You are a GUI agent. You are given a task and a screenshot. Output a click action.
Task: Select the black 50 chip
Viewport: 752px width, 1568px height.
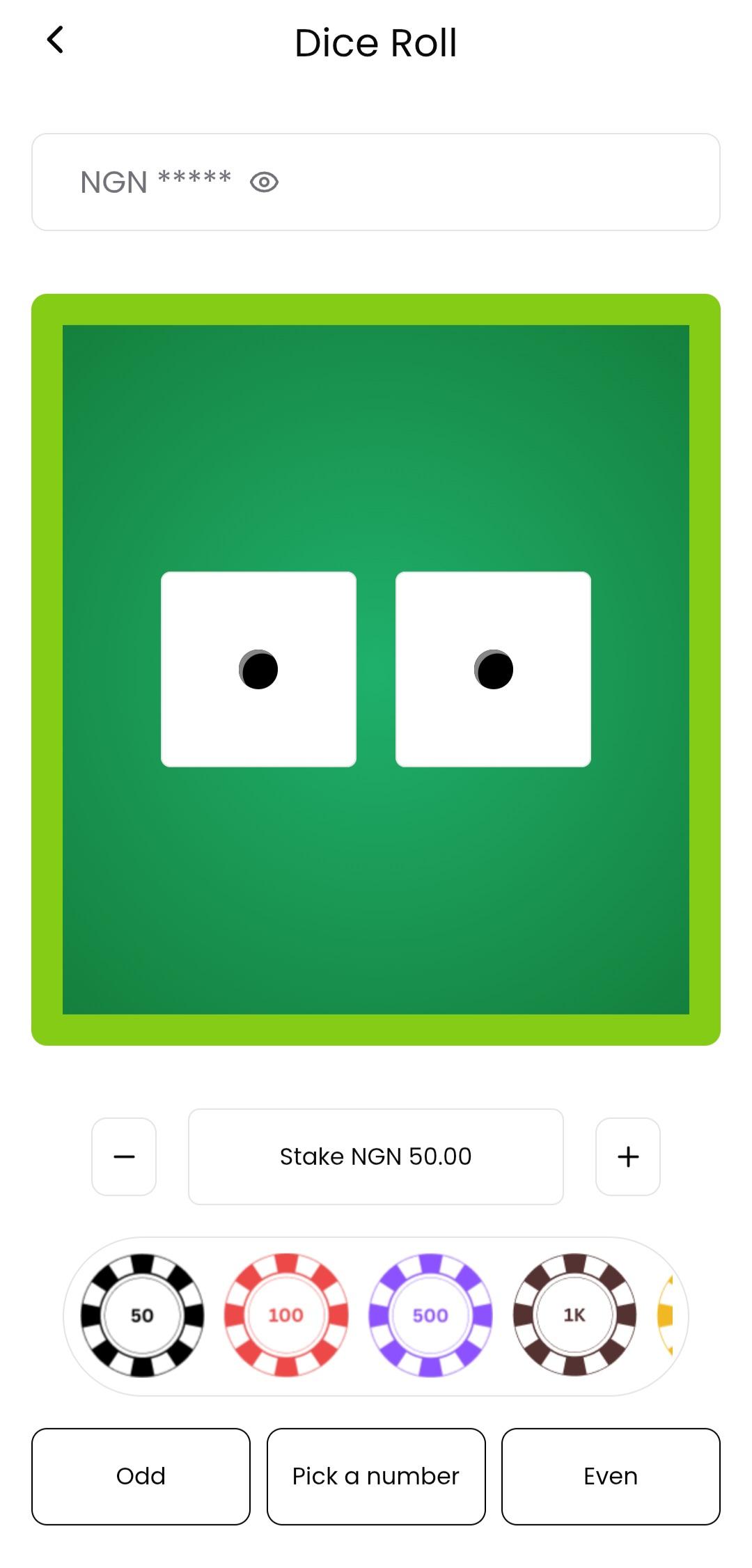pyautogui.click(x=142, y=1315)
